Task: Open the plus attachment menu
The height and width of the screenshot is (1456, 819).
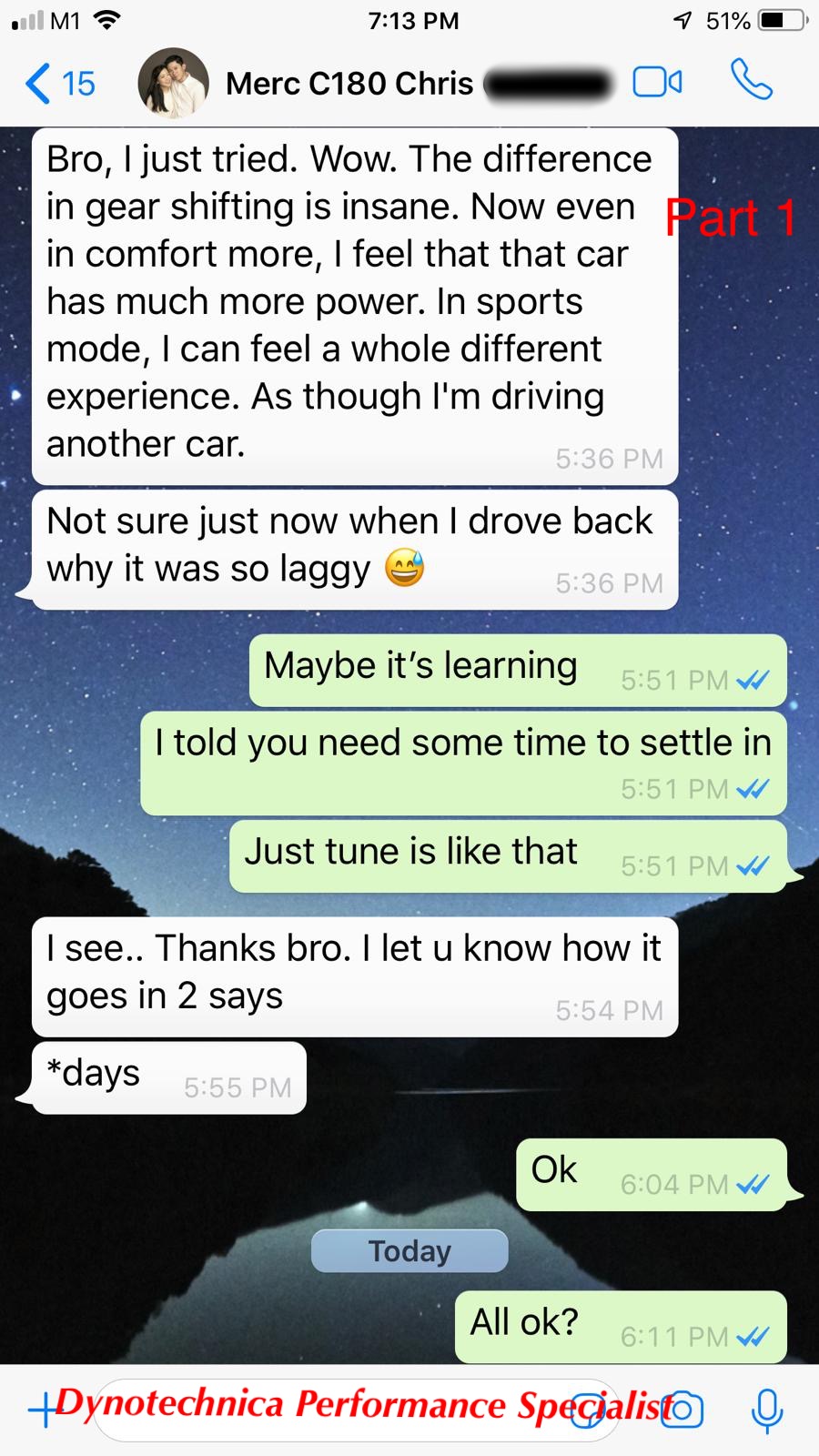Action: (43, 1410)
